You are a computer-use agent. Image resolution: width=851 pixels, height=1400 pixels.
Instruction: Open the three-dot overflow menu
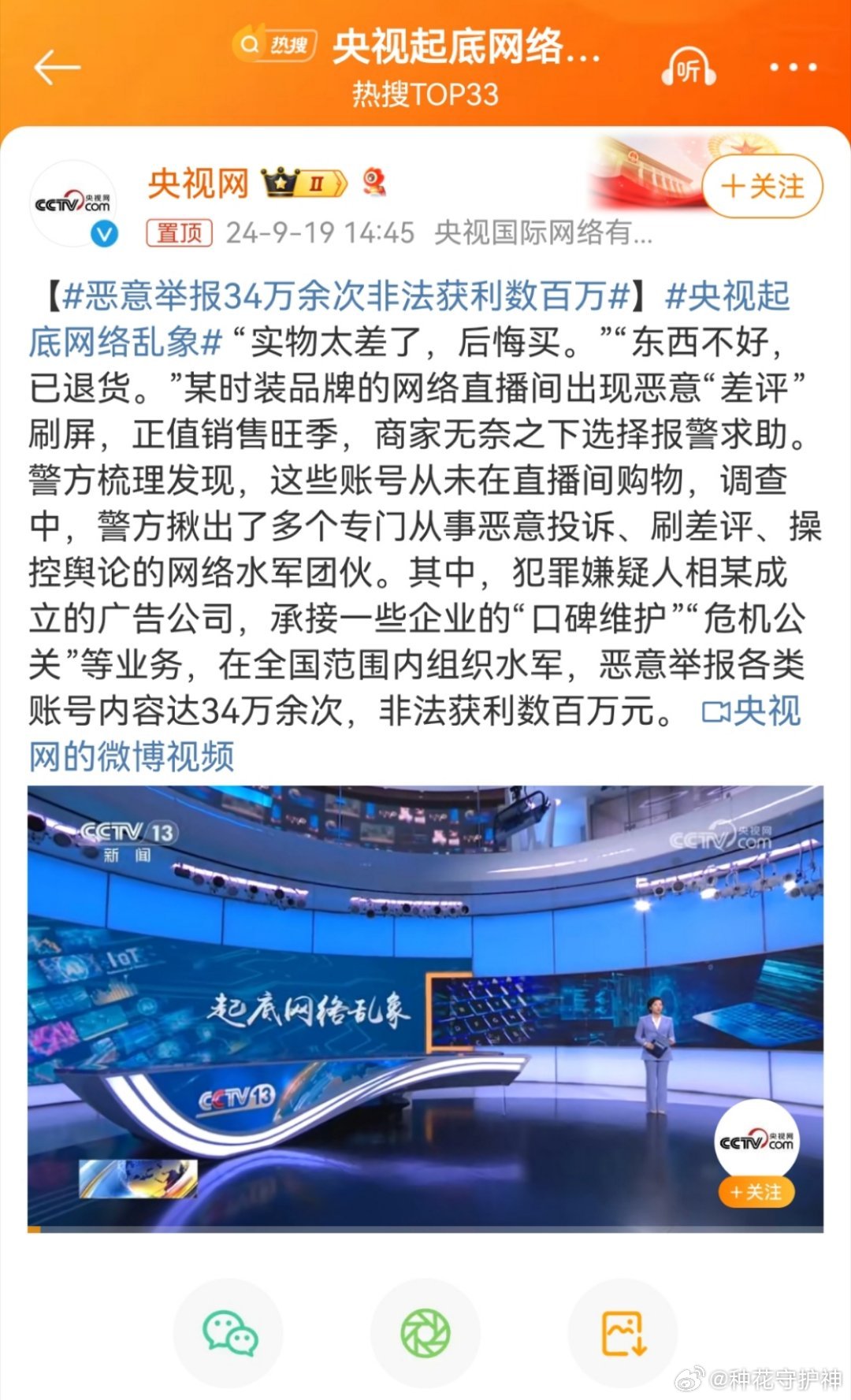[793, 68]
